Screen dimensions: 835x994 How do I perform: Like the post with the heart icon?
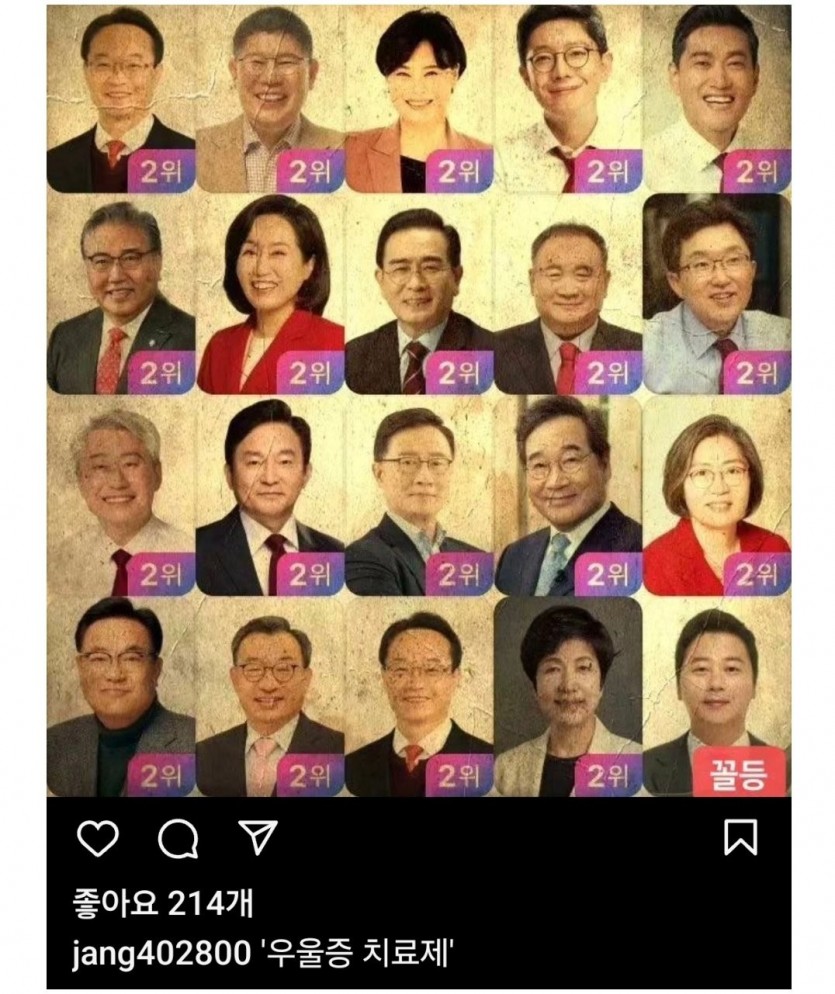(x=98, y=838)
